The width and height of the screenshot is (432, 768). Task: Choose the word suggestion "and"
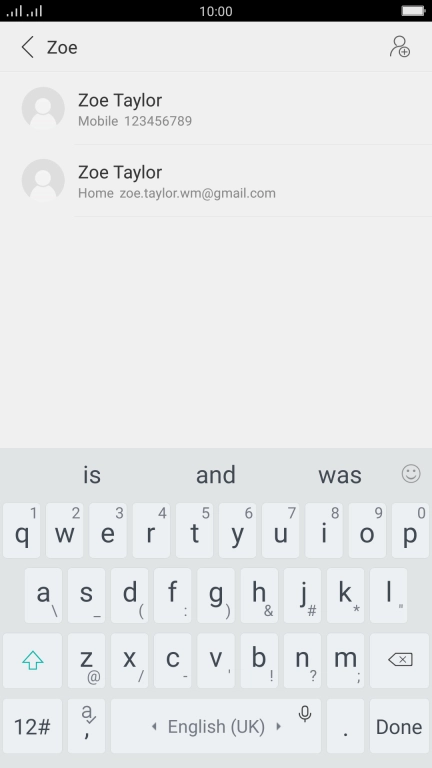pos(216,475)
